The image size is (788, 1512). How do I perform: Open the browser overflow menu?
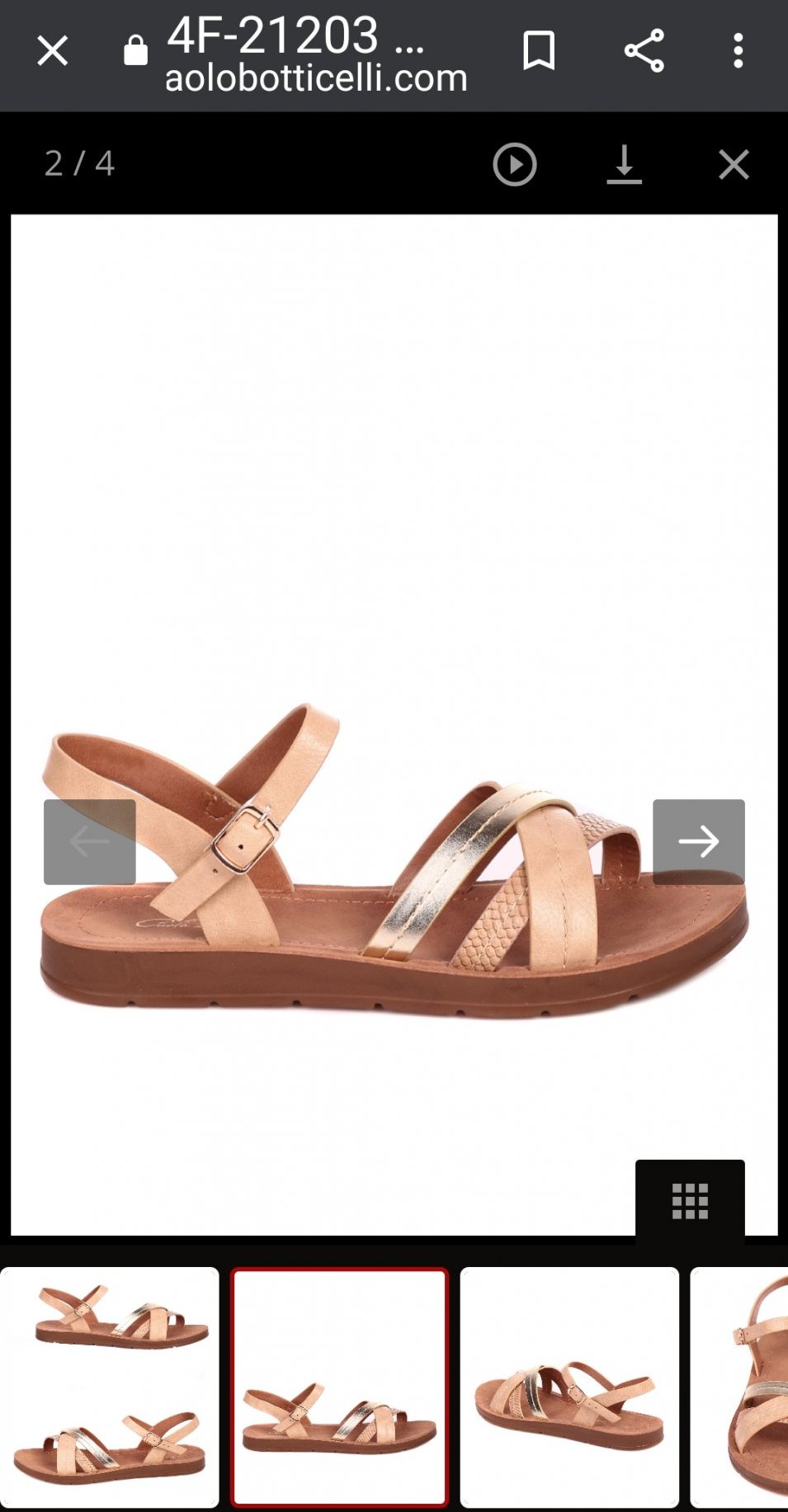pyautogui.click(x=738, y=51)
